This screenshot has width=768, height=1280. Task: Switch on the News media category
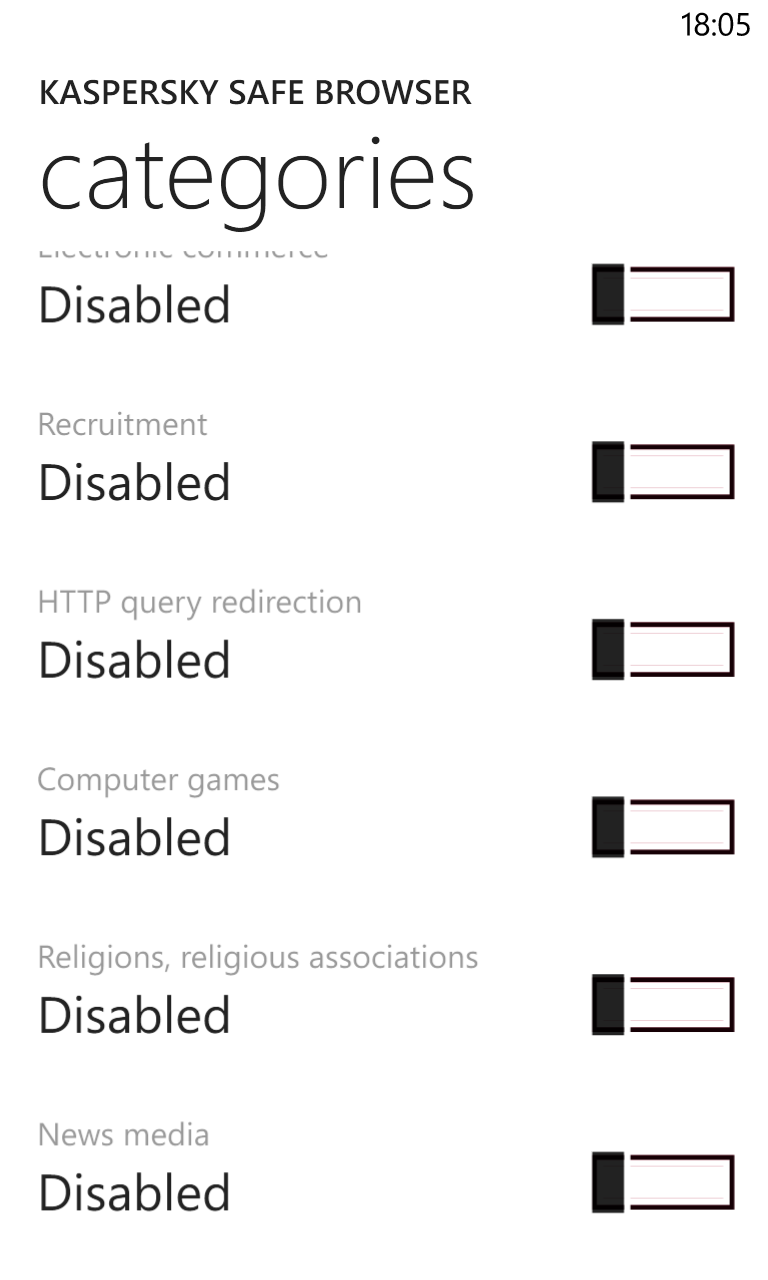[663, 1183]
